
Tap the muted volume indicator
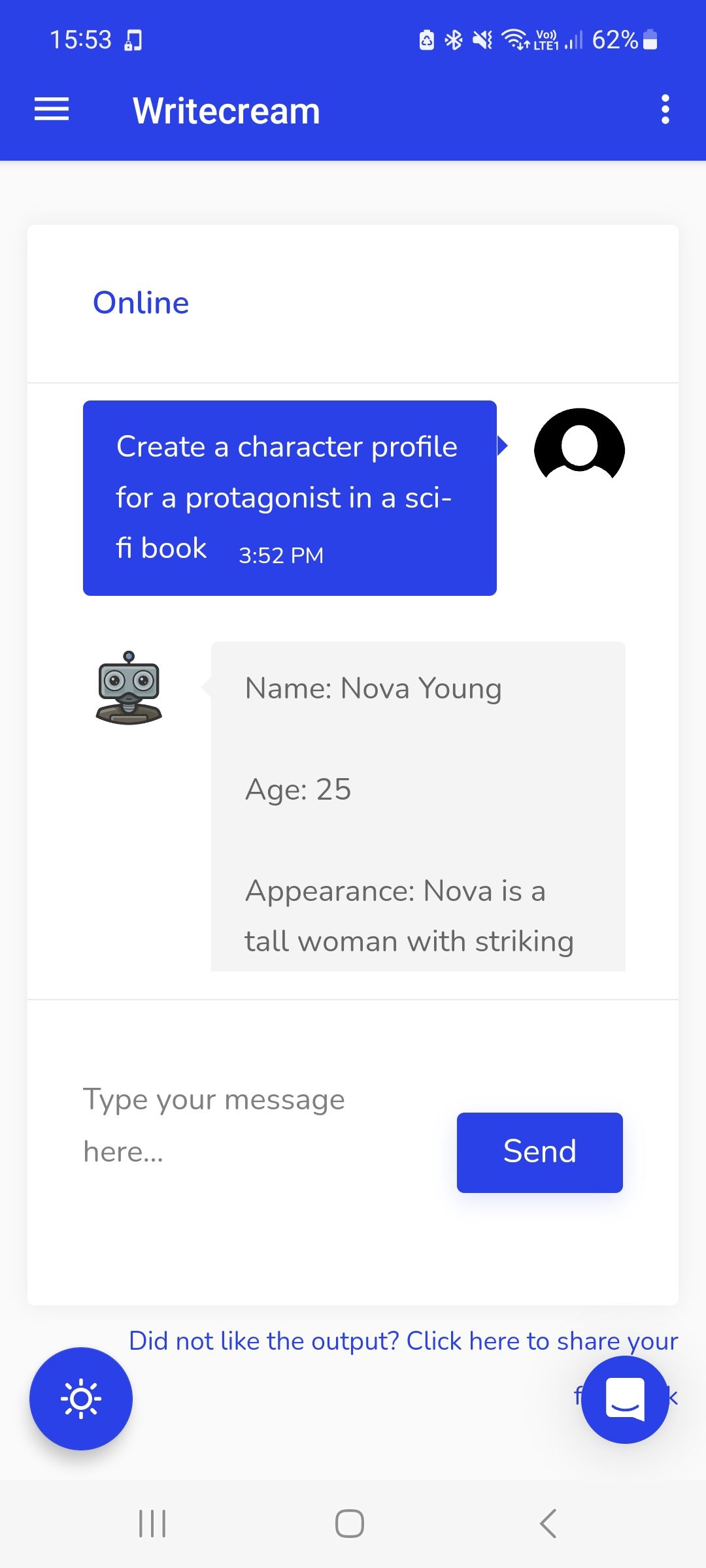[x=482, y=39]
